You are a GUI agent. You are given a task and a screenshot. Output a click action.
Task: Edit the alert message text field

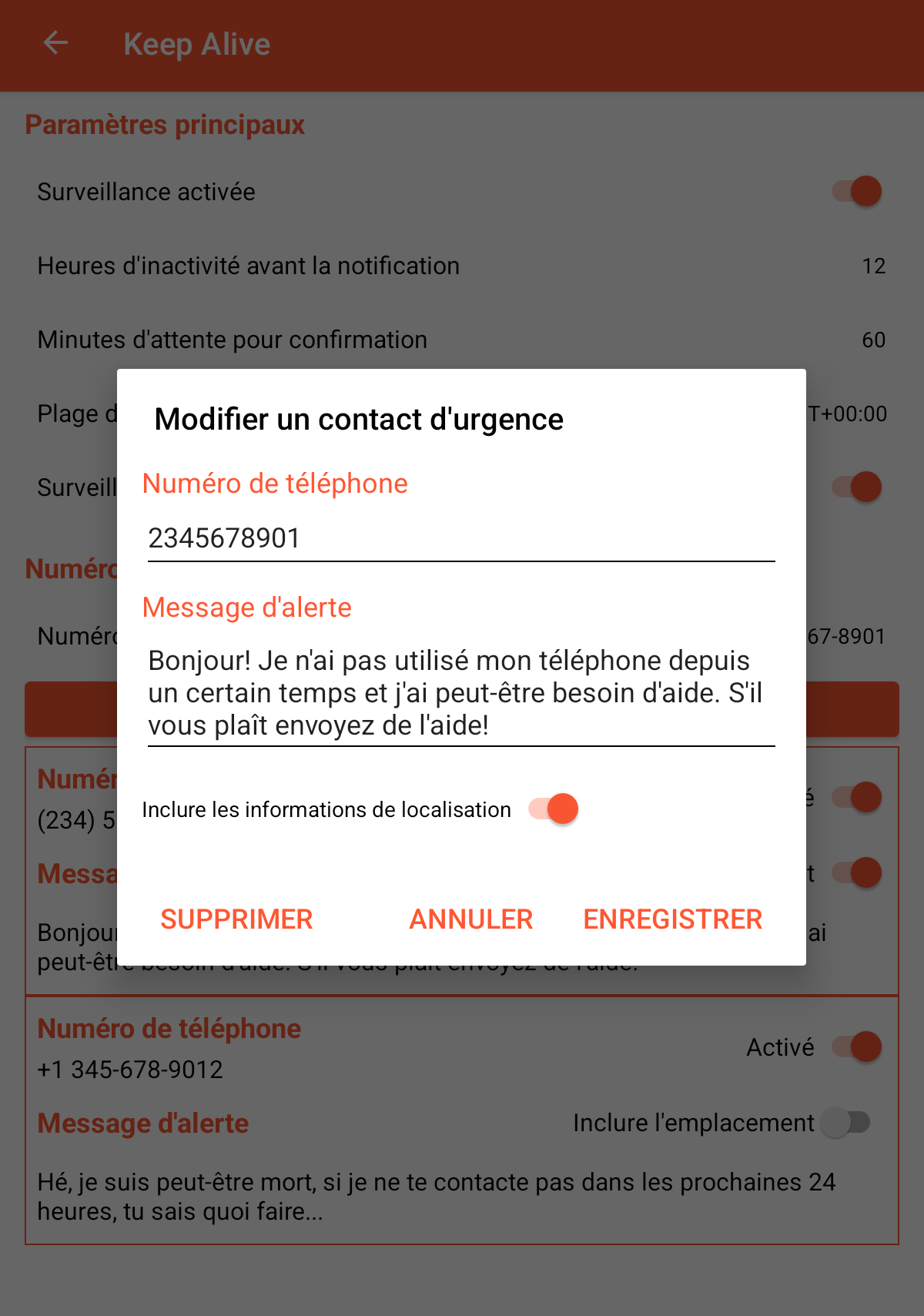click(x=460, y=693)
